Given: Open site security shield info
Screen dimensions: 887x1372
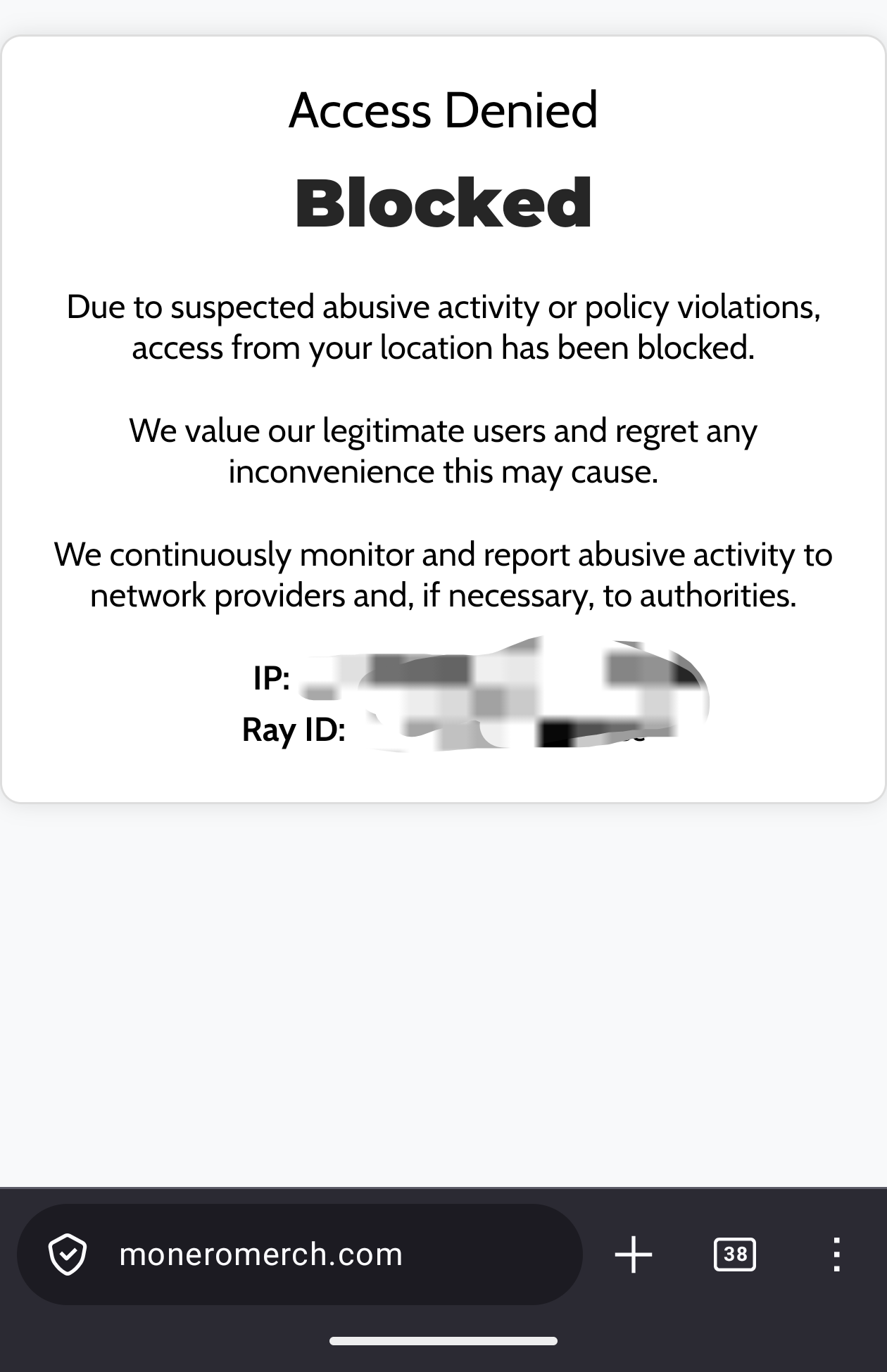Looking at the screenshot, I should 68,1254.
